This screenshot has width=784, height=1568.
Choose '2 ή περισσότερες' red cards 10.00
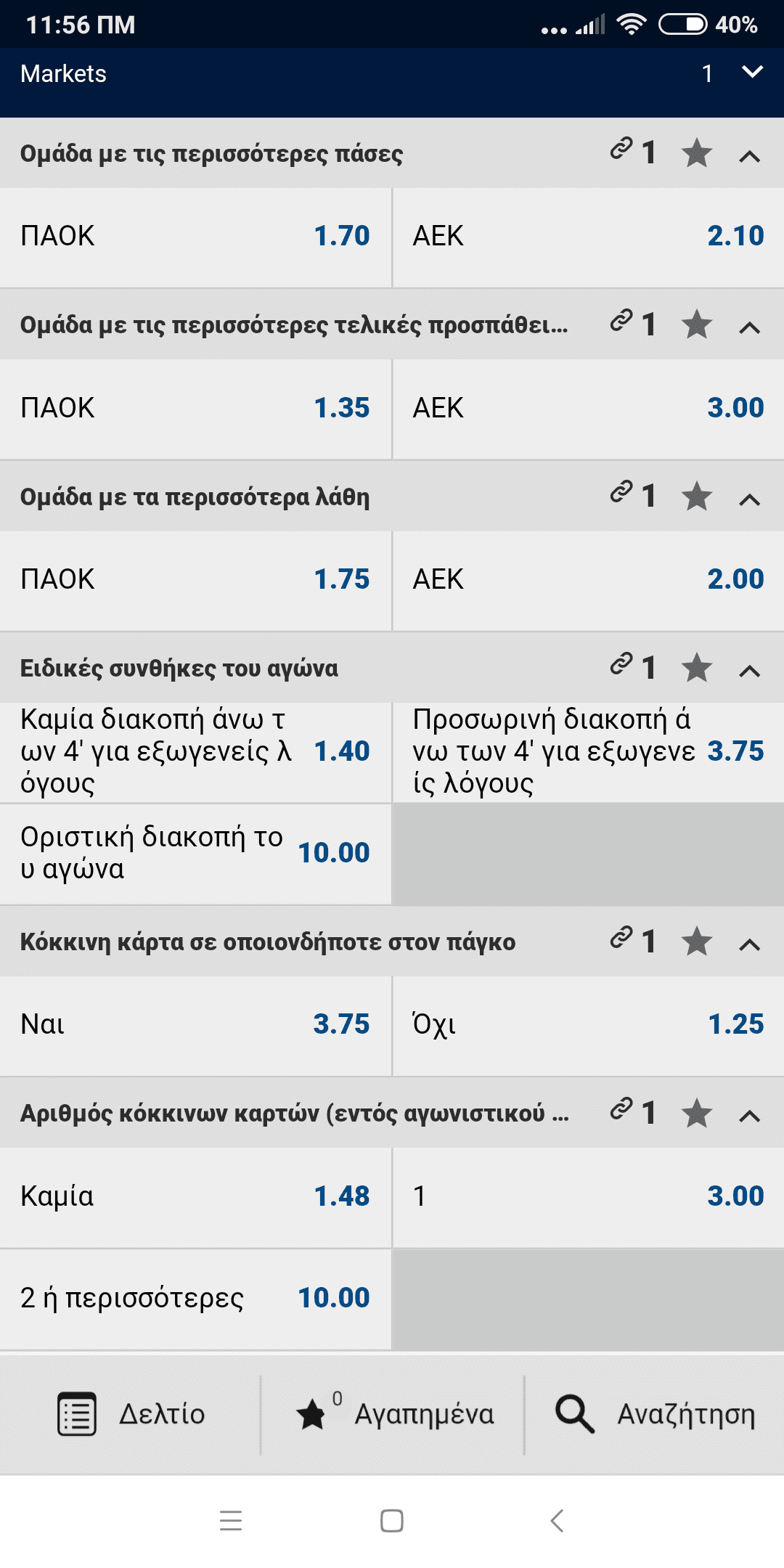pos(195,1298)
